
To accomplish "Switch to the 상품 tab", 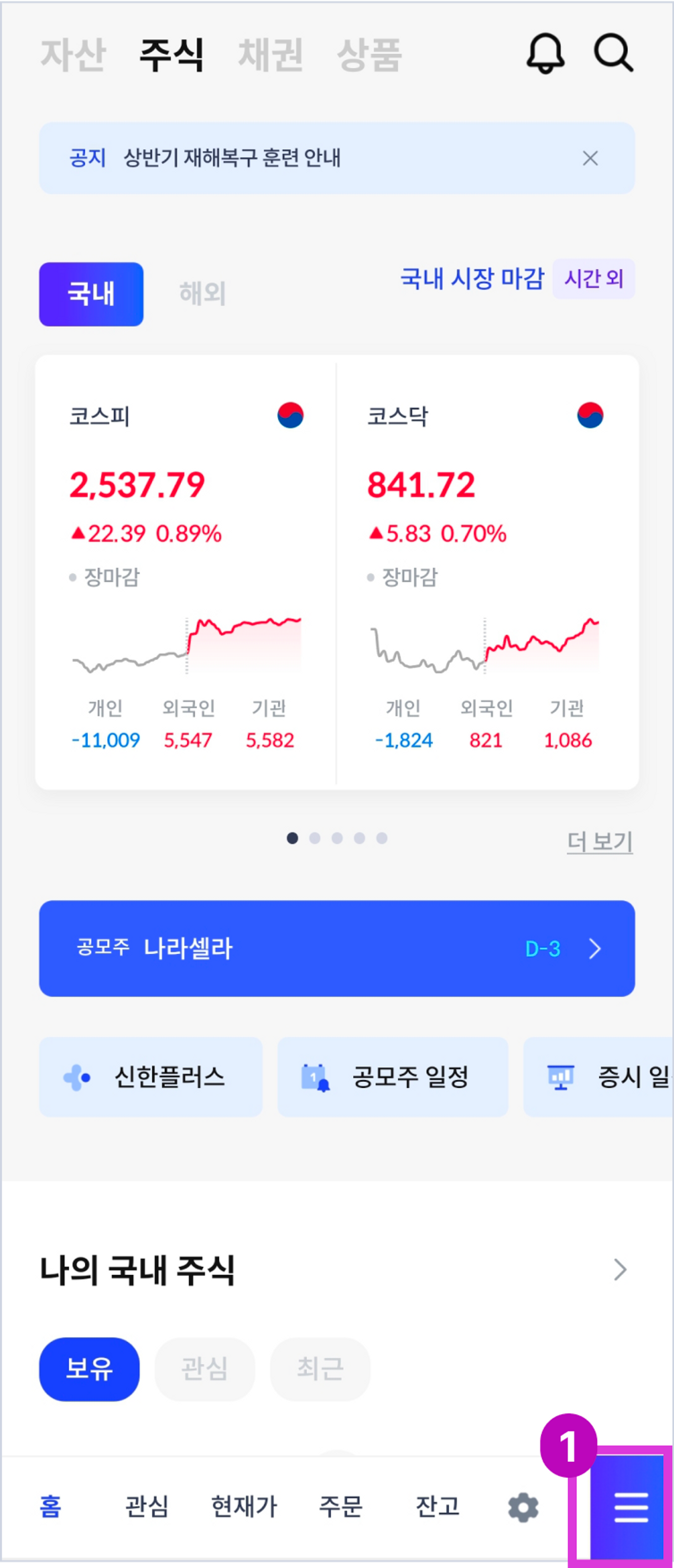I will tap(369, 55).
